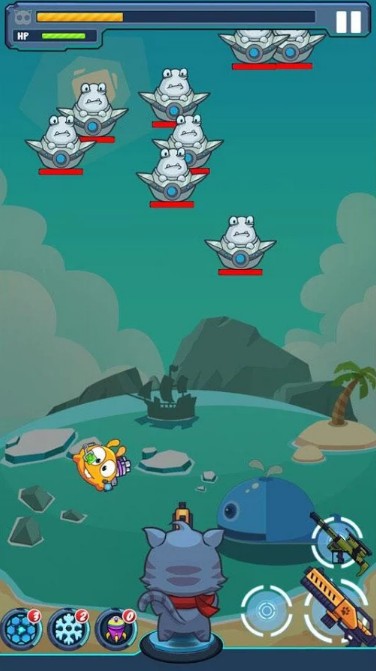This screenshot has height=671, width=376.
Task: Activate the blue shield power-up
Action: pos(21,629)
